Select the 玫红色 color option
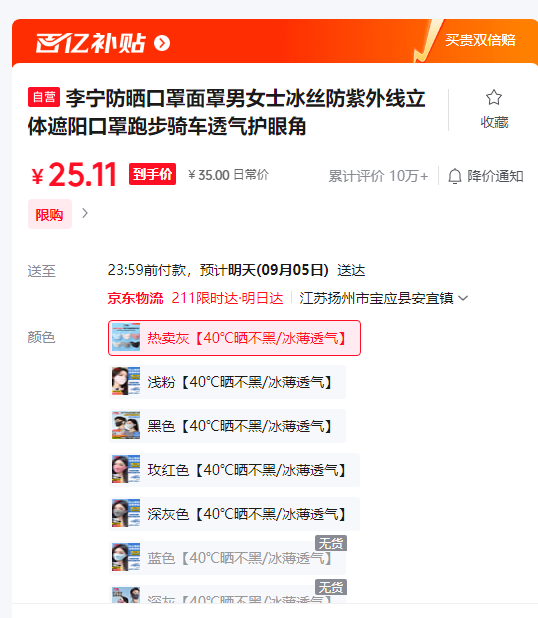538x618 pixels. tap(234, 470)
